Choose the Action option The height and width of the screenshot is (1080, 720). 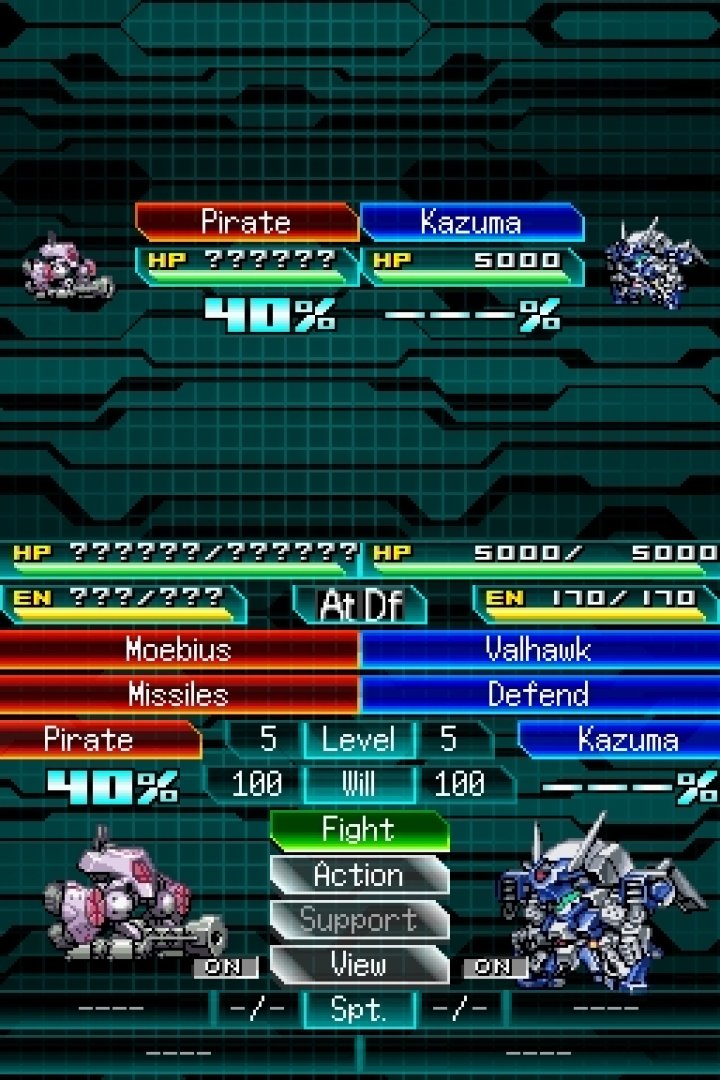[359, 875]
